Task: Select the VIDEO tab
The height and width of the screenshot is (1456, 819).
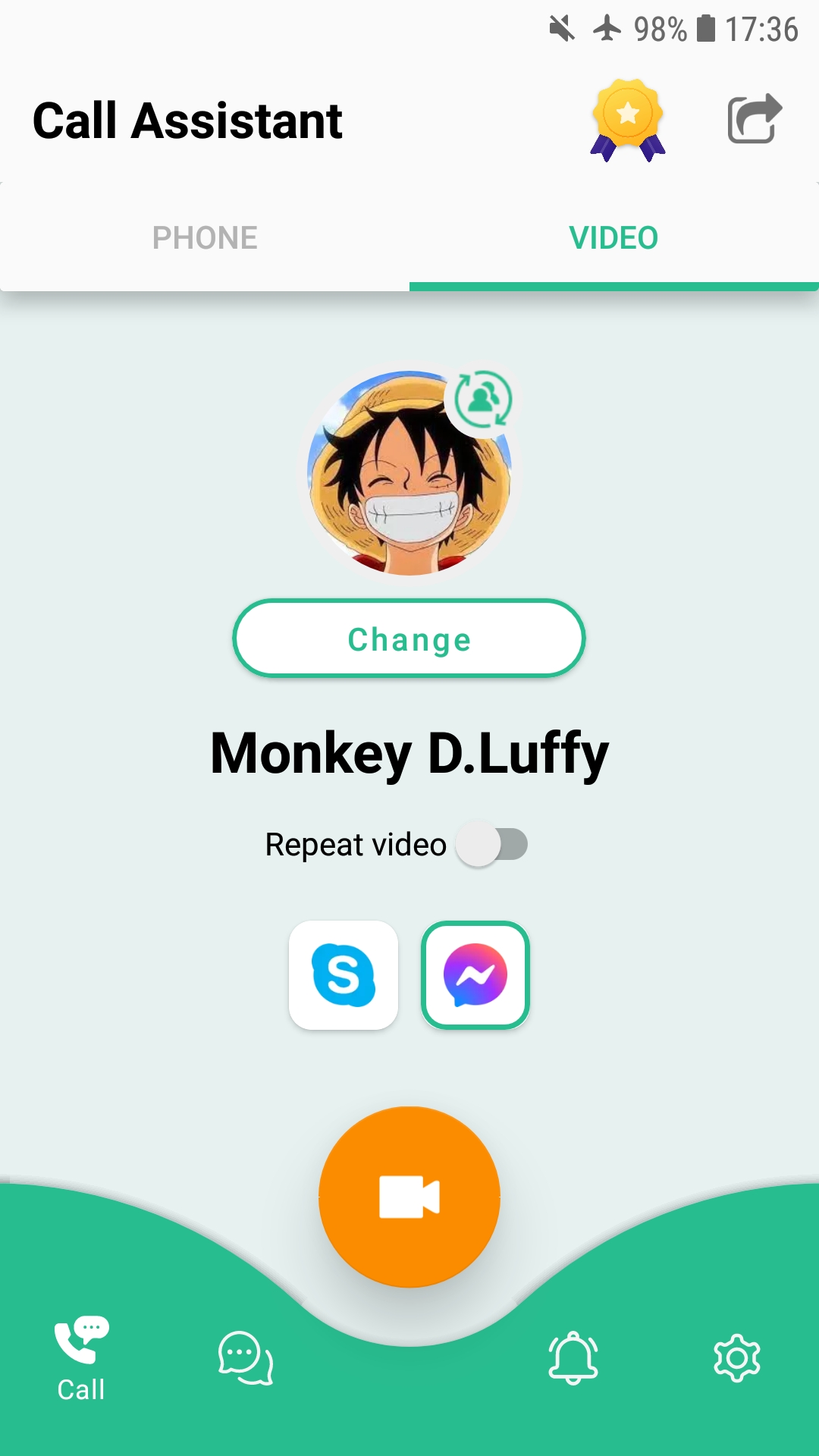Action: 613,238
